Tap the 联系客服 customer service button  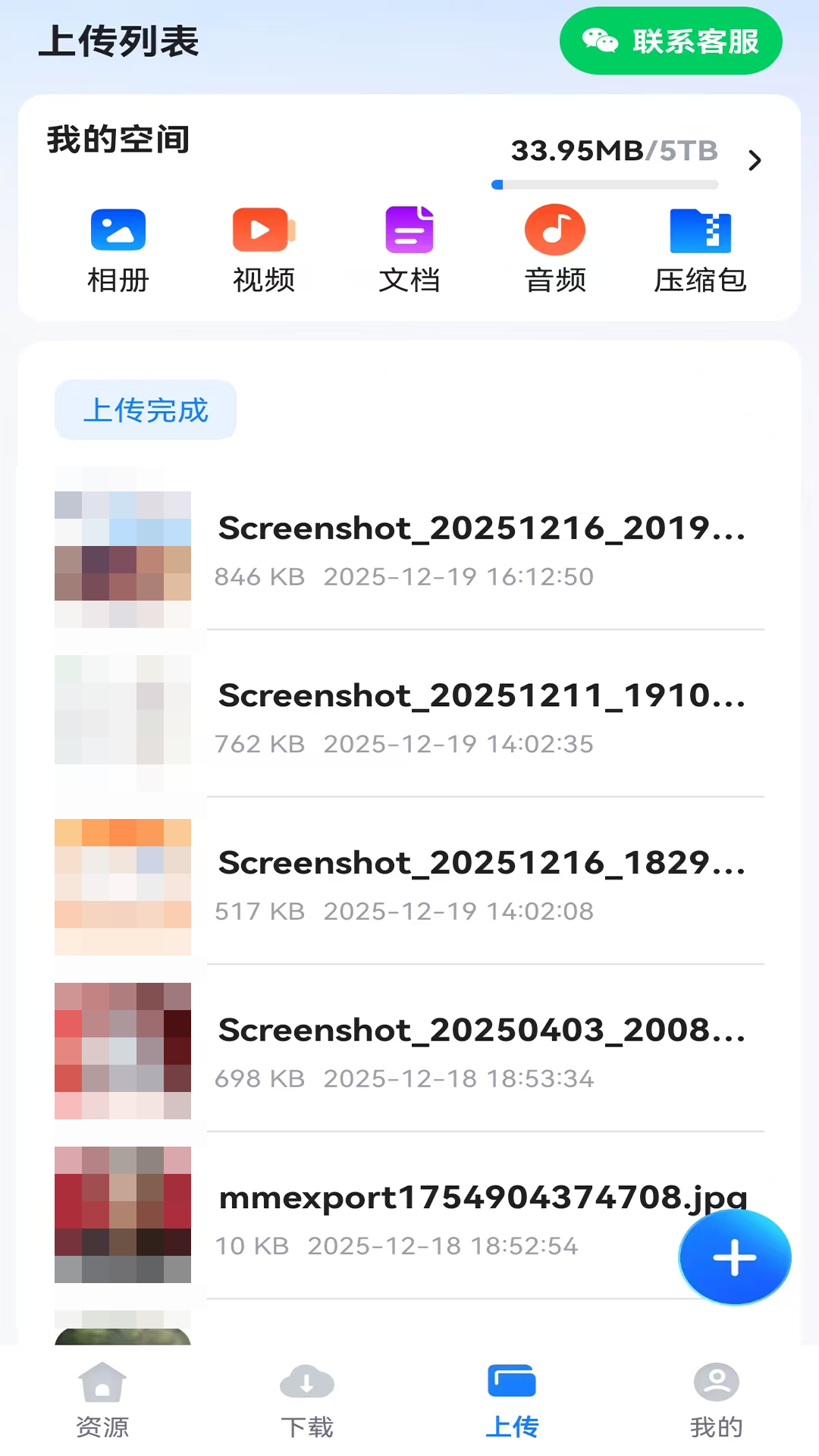point(670,42)
